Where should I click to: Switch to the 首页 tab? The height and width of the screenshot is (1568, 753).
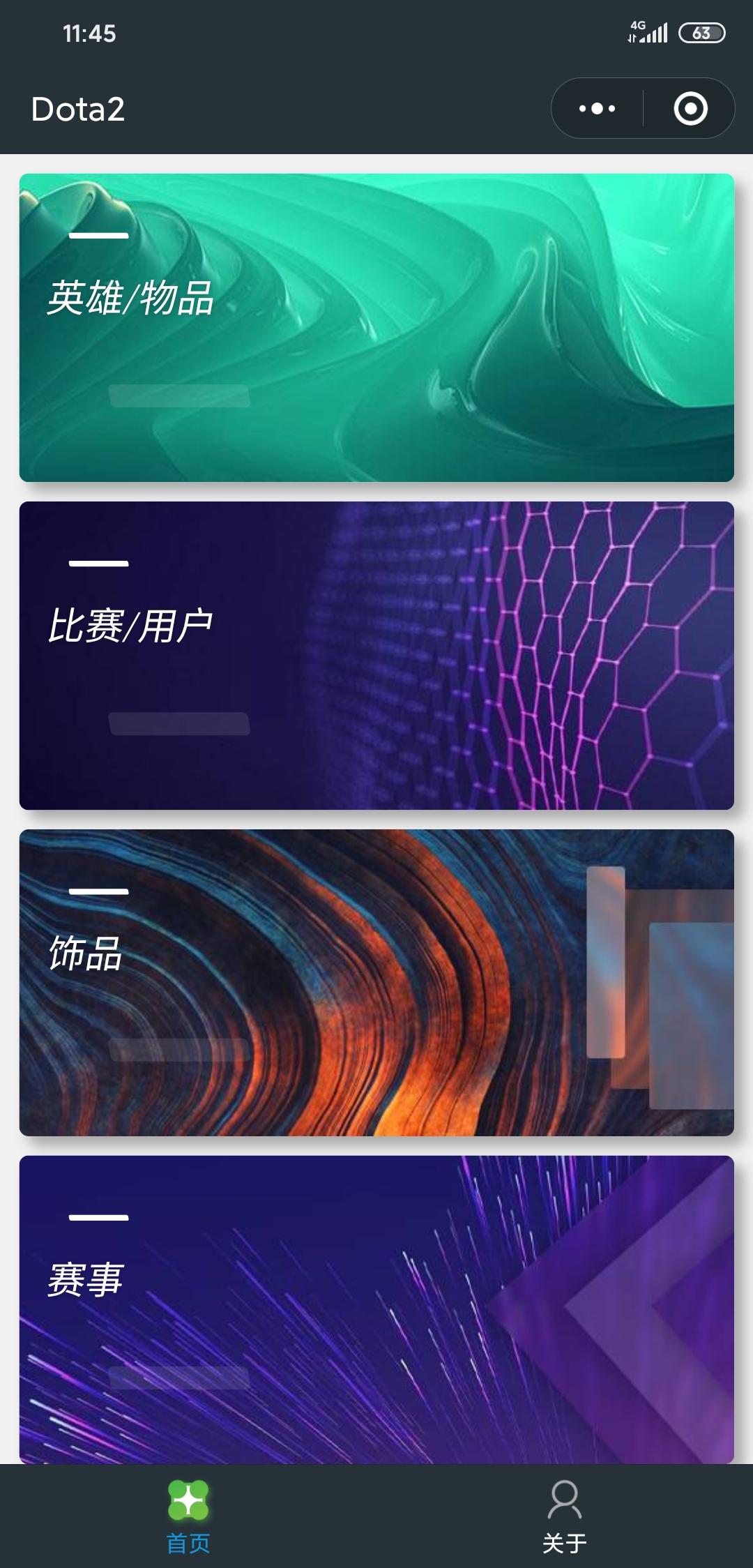[x=188, y=1516]
